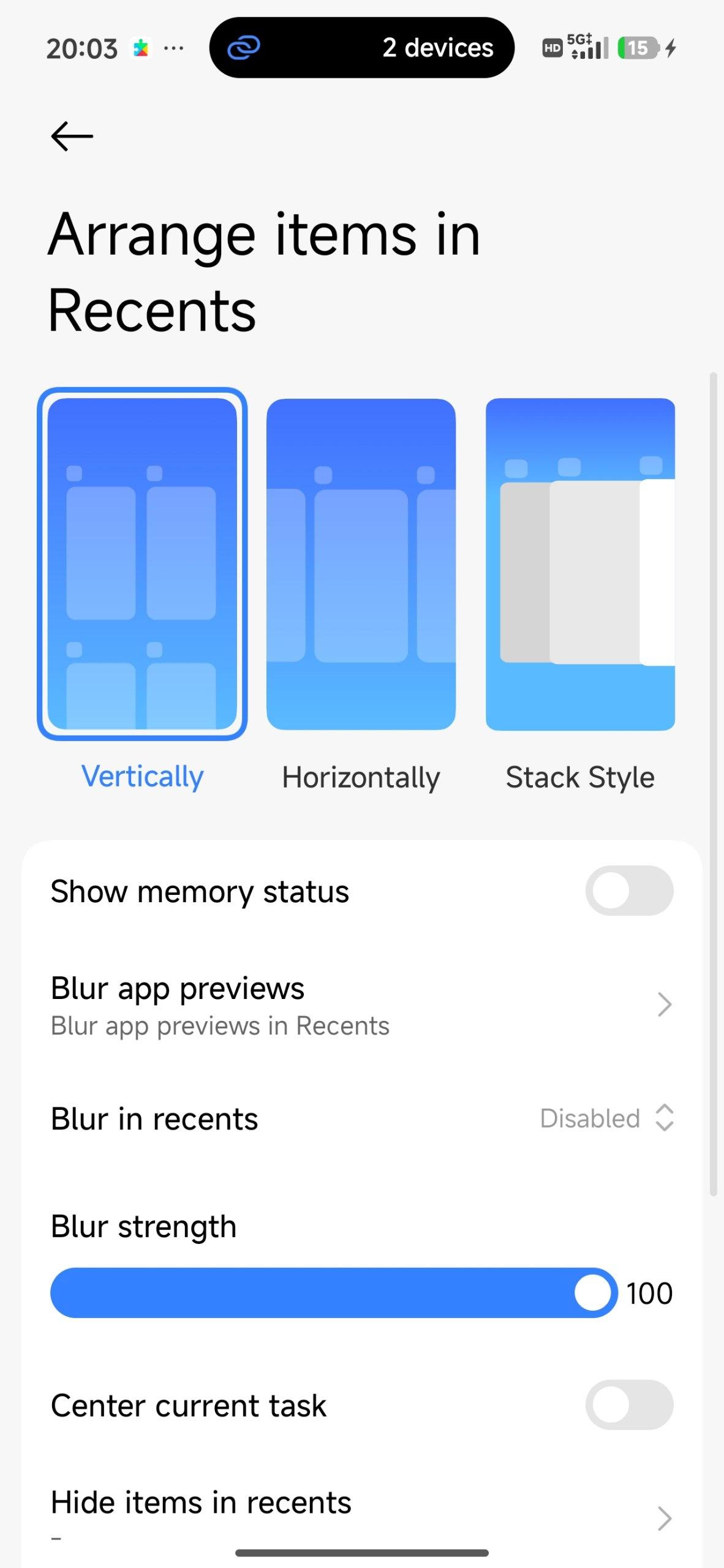This screenshot has height=1568, width=724.
Task: Turn on Center current task
Action: pyautogui.click(x=629, y=1405)
